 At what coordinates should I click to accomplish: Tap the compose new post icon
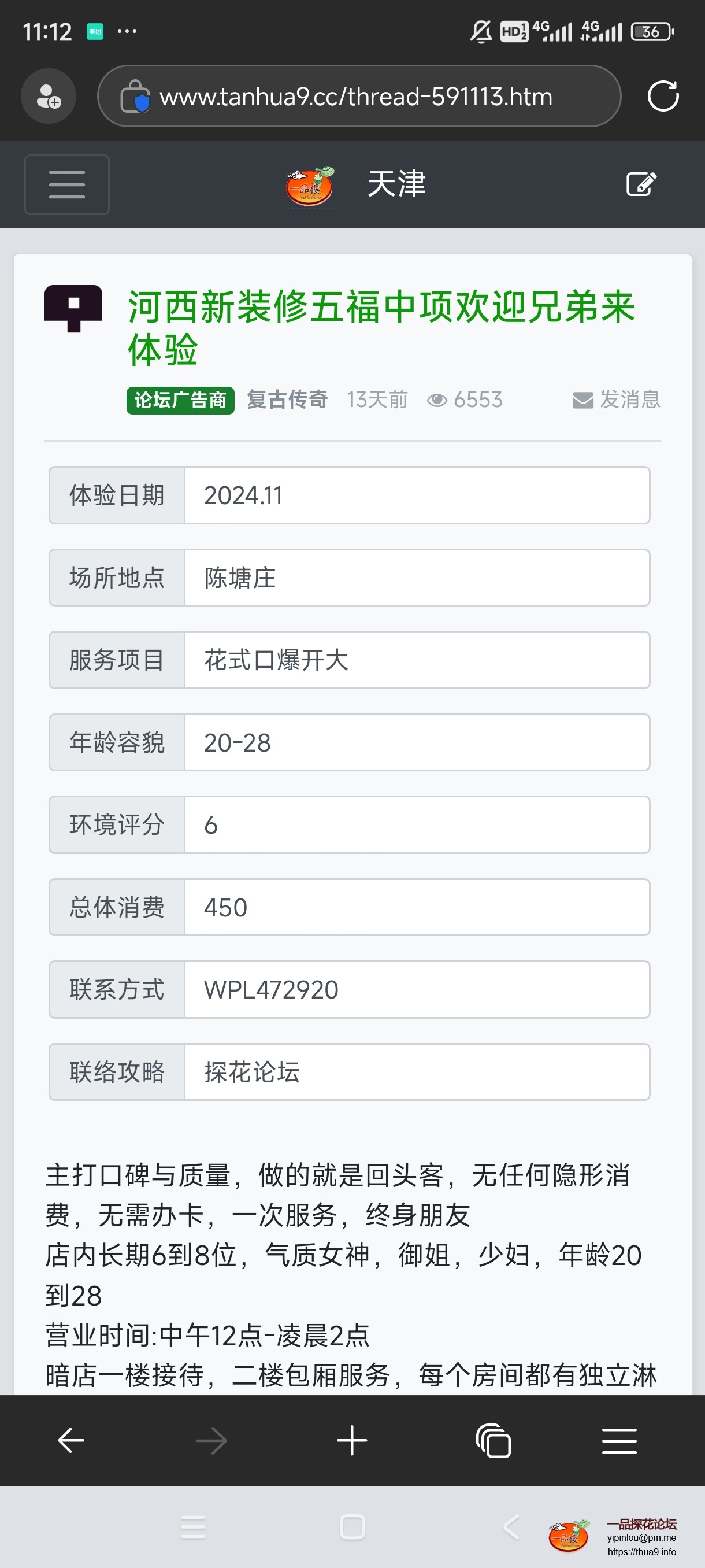[x=640, y=184]
